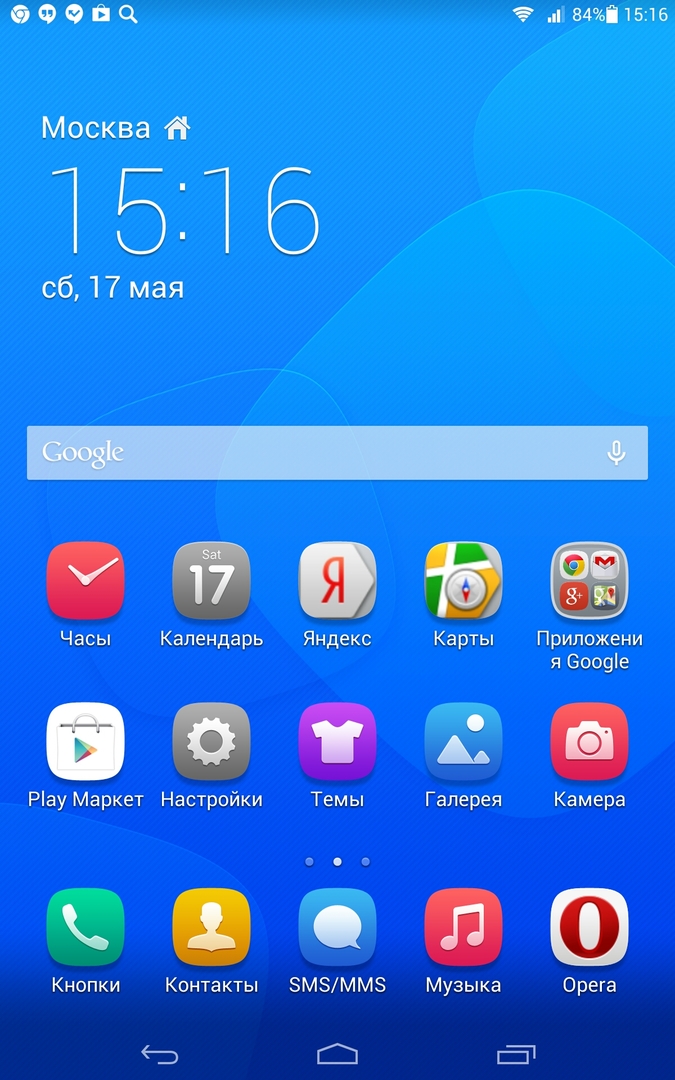This screenshot has width=675, height=1080.
Task: Launch the Календарь app
Action: (211, 581)
